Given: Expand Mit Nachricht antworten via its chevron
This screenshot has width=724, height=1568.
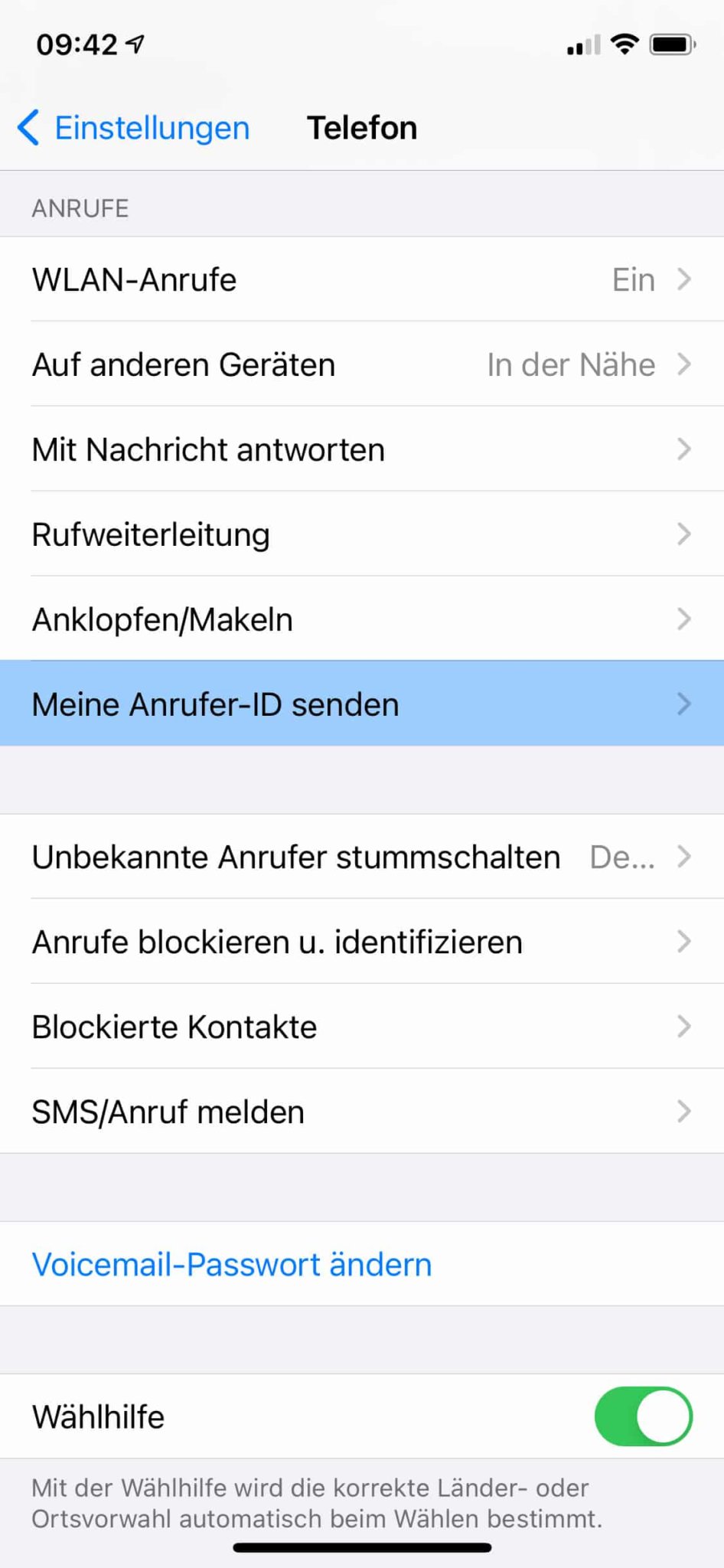Looking at the screenshot, I should point(683,449).
